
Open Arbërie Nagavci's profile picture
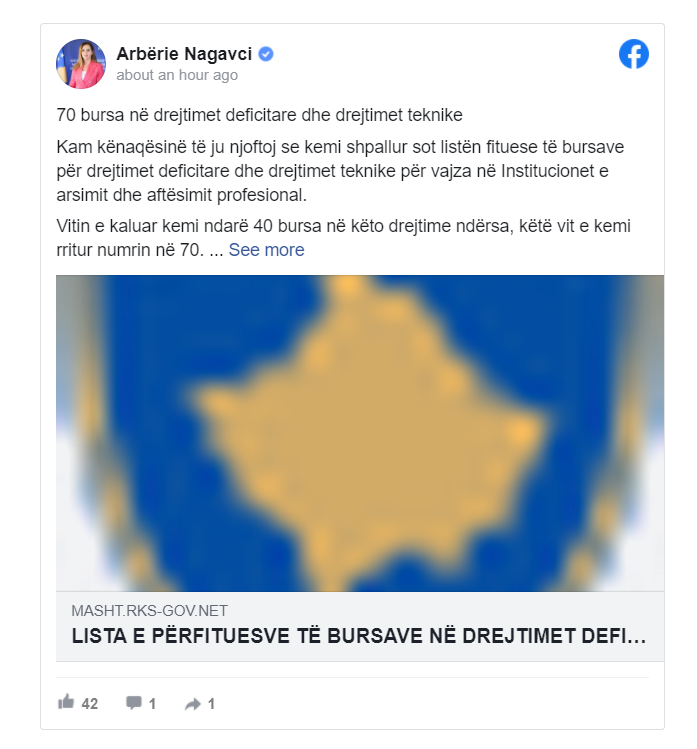click(x=81, y=64)
